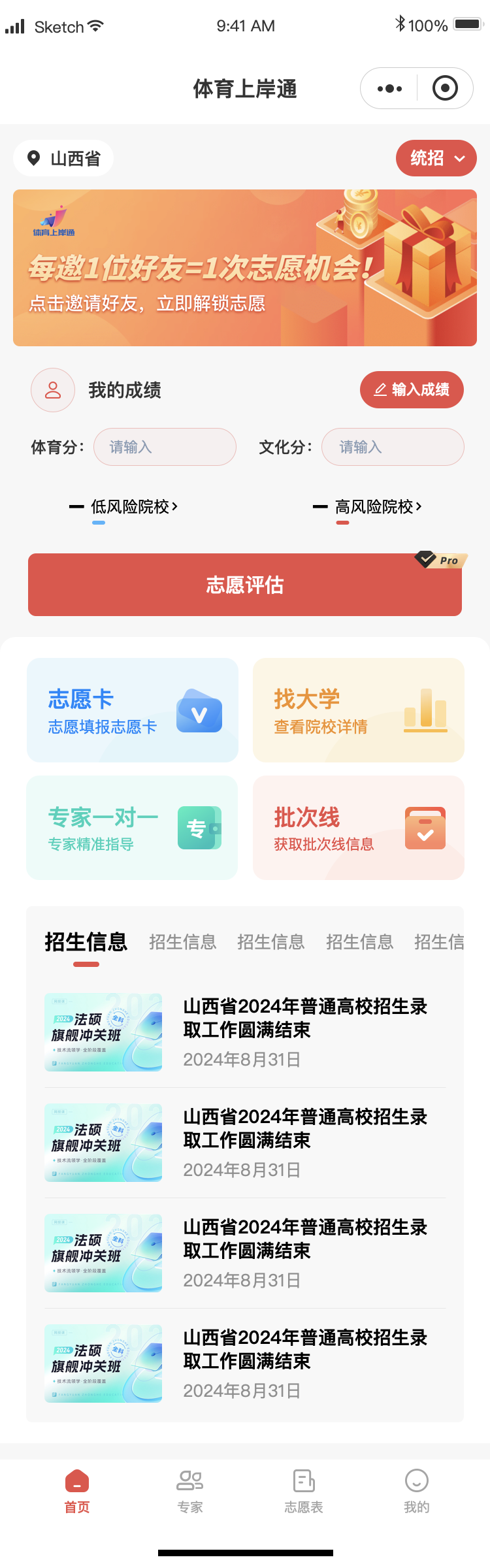
Task: Switch to the 志愿表 tab
Action: coord(304,1490)
